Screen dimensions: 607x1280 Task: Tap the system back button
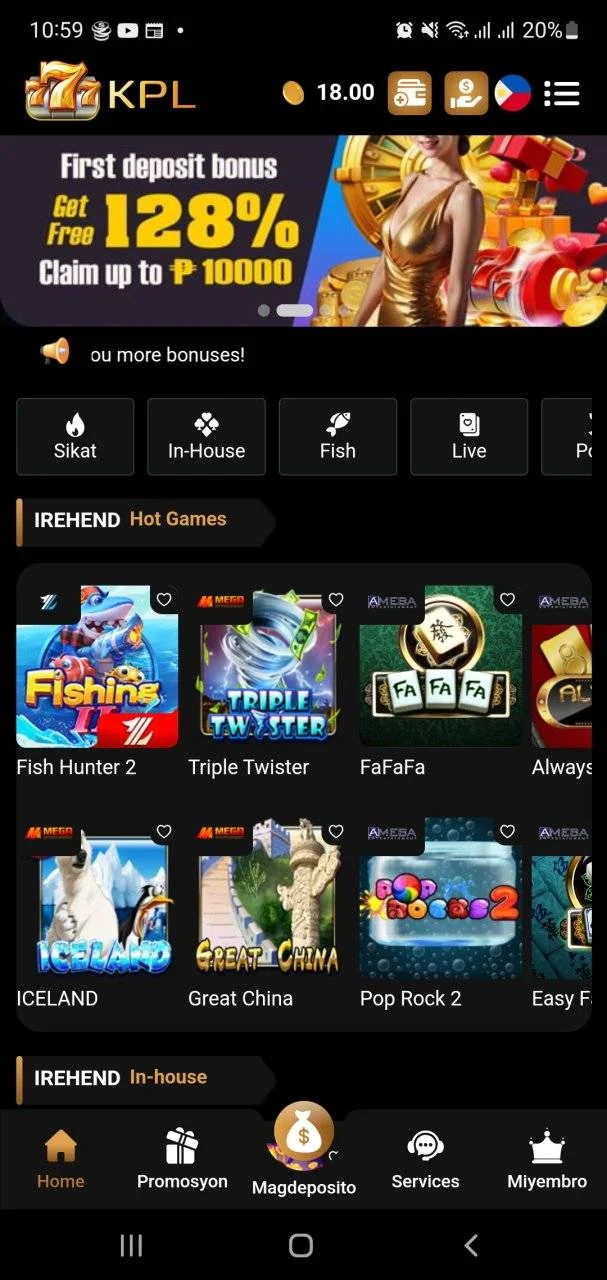(x=471, y=1245)
